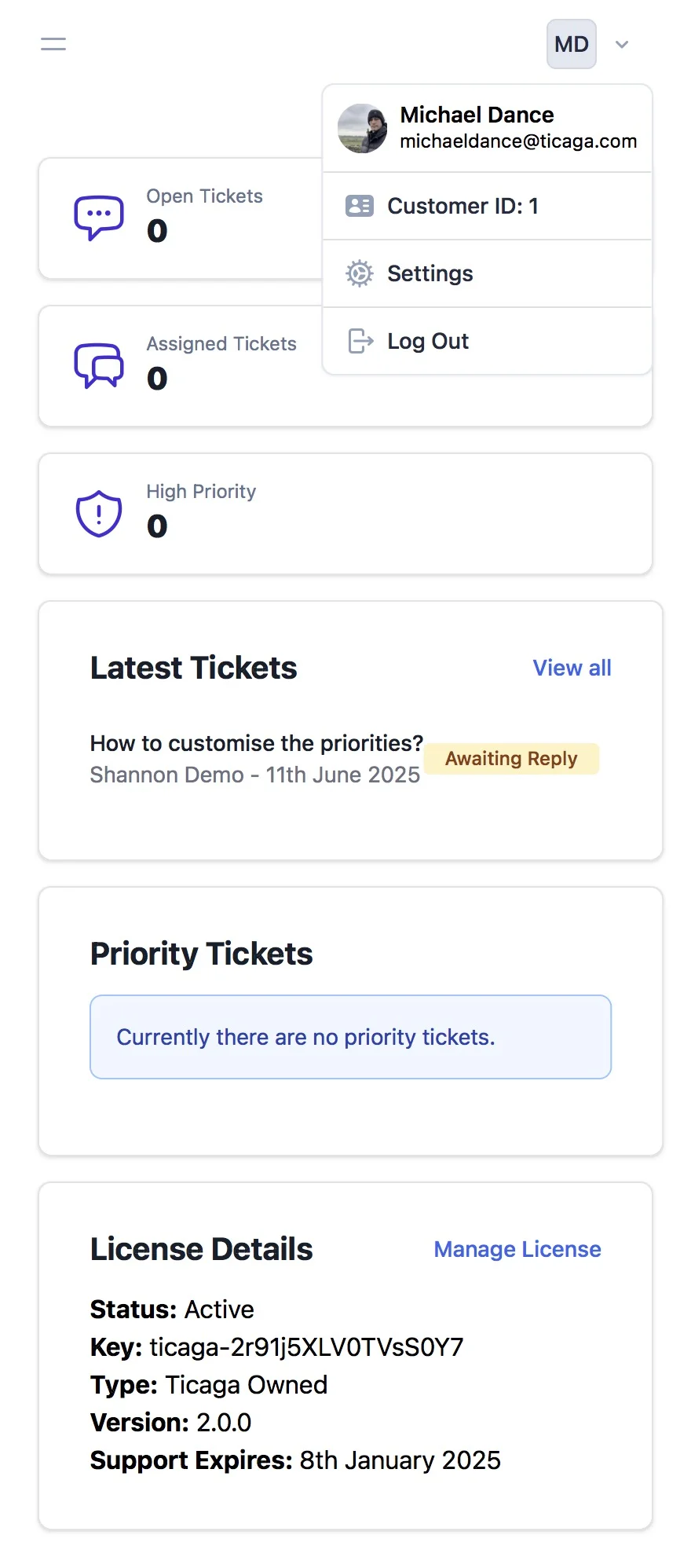The image size is (691, 1568).
Task: Select Log Out in the account menu
Action: [487, 341]
